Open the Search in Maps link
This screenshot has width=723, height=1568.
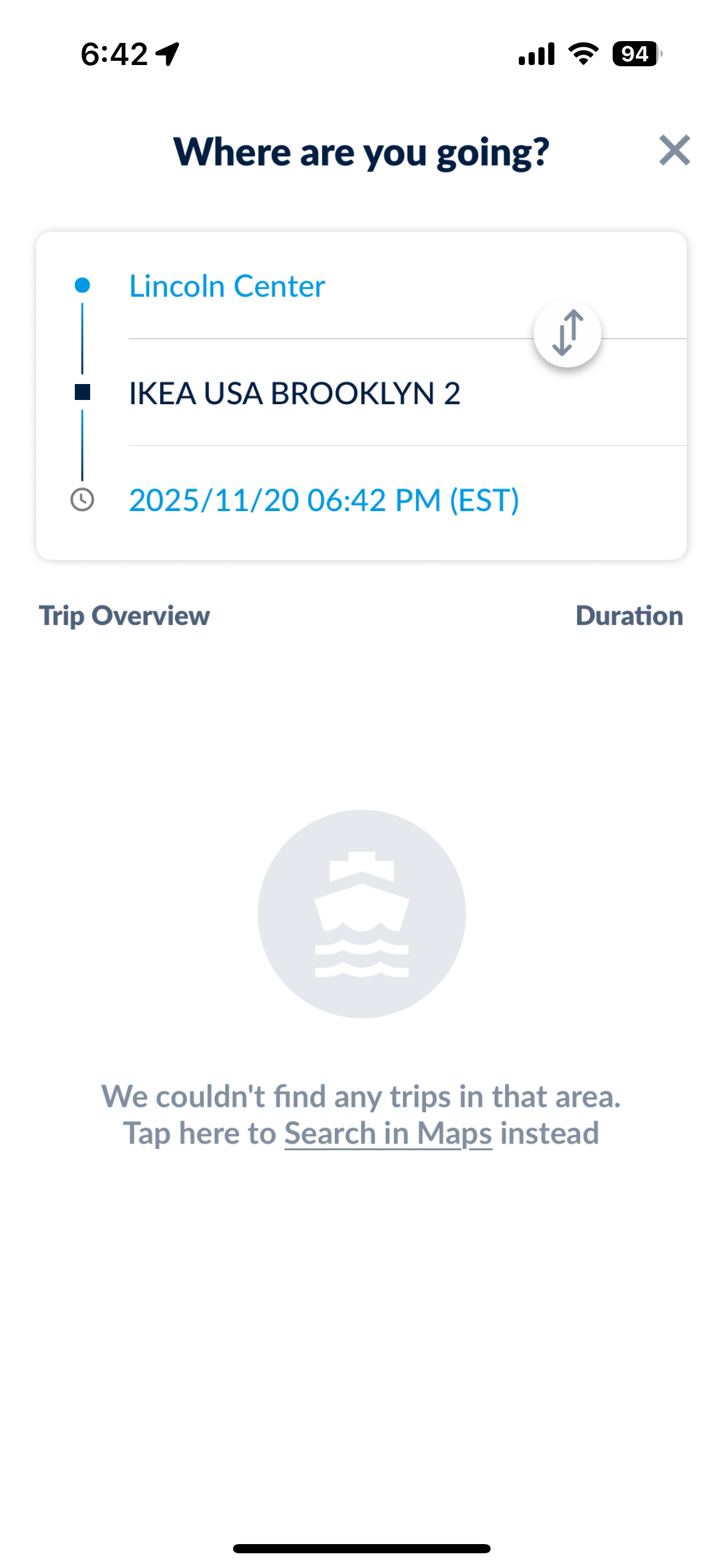click(x=388, y=1133)
